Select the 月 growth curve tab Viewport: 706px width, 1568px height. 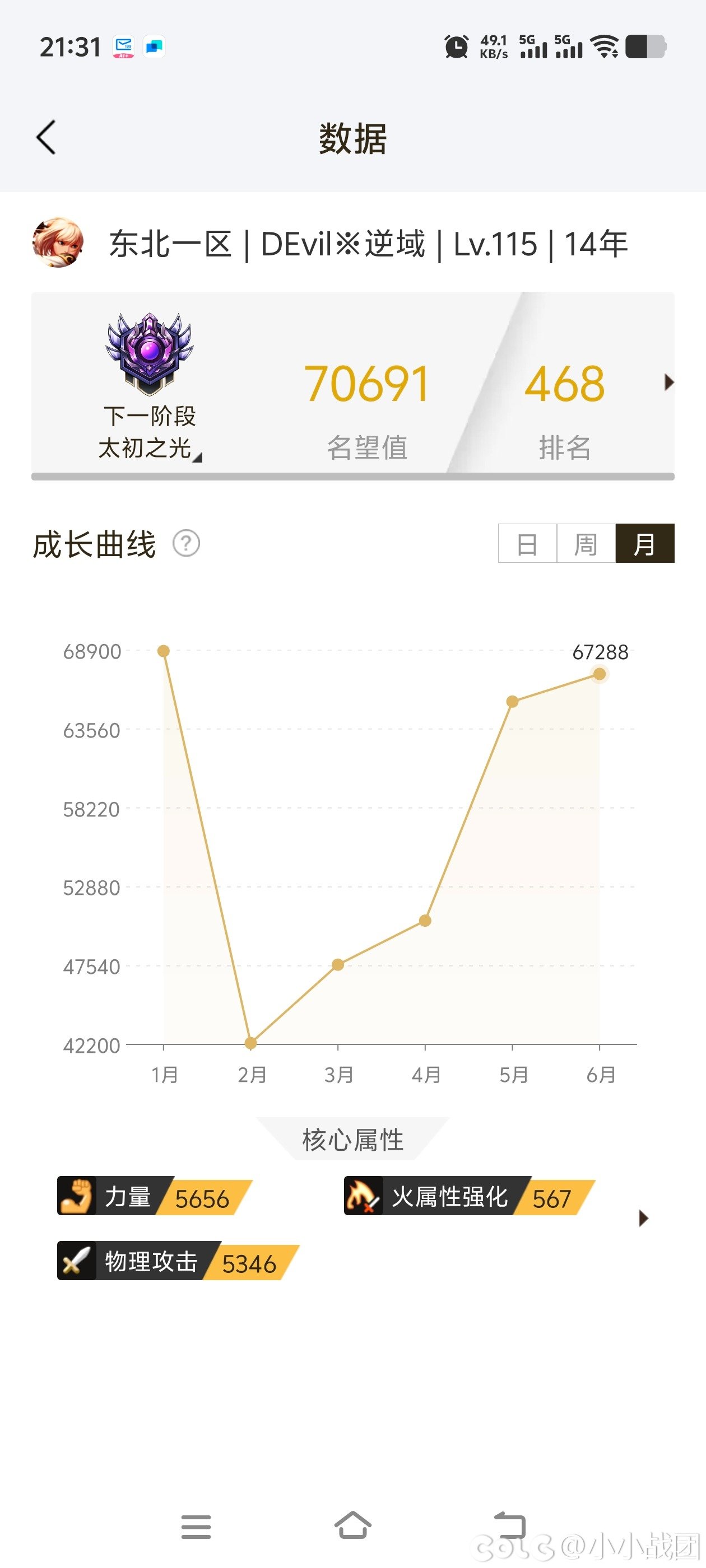[x=645, y=543]
